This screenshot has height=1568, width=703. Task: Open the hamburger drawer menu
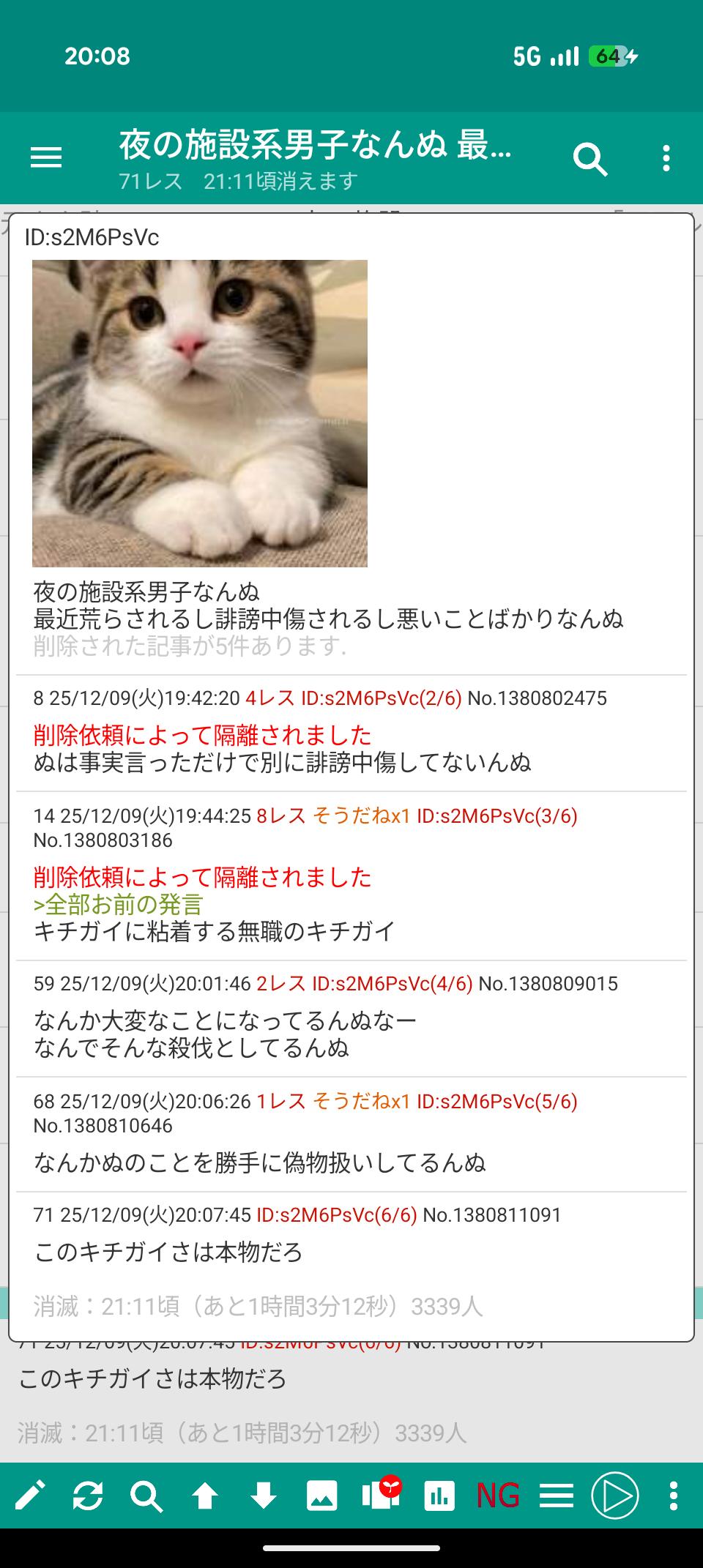(46, 157)
